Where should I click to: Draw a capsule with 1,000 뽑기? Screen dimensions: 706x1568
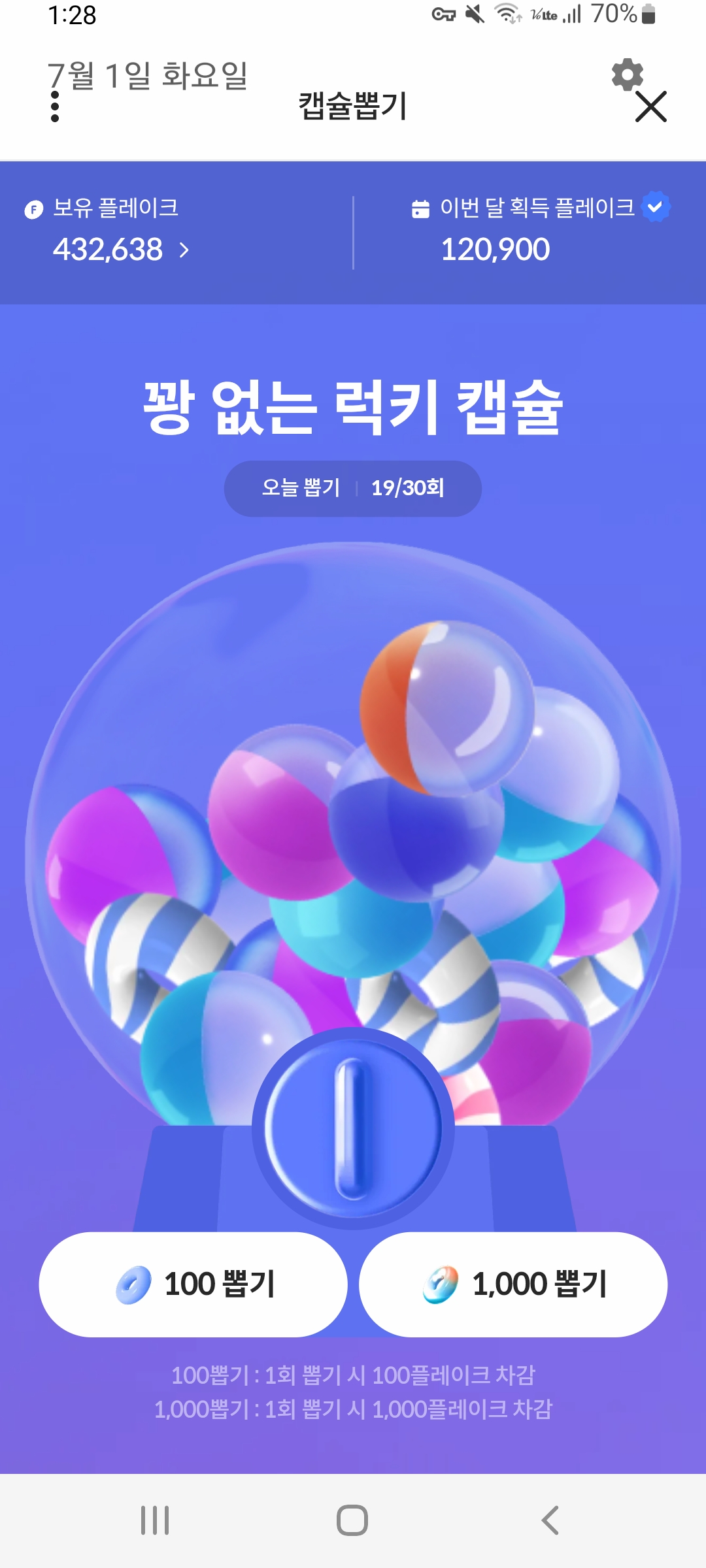tap(513, 1284)
